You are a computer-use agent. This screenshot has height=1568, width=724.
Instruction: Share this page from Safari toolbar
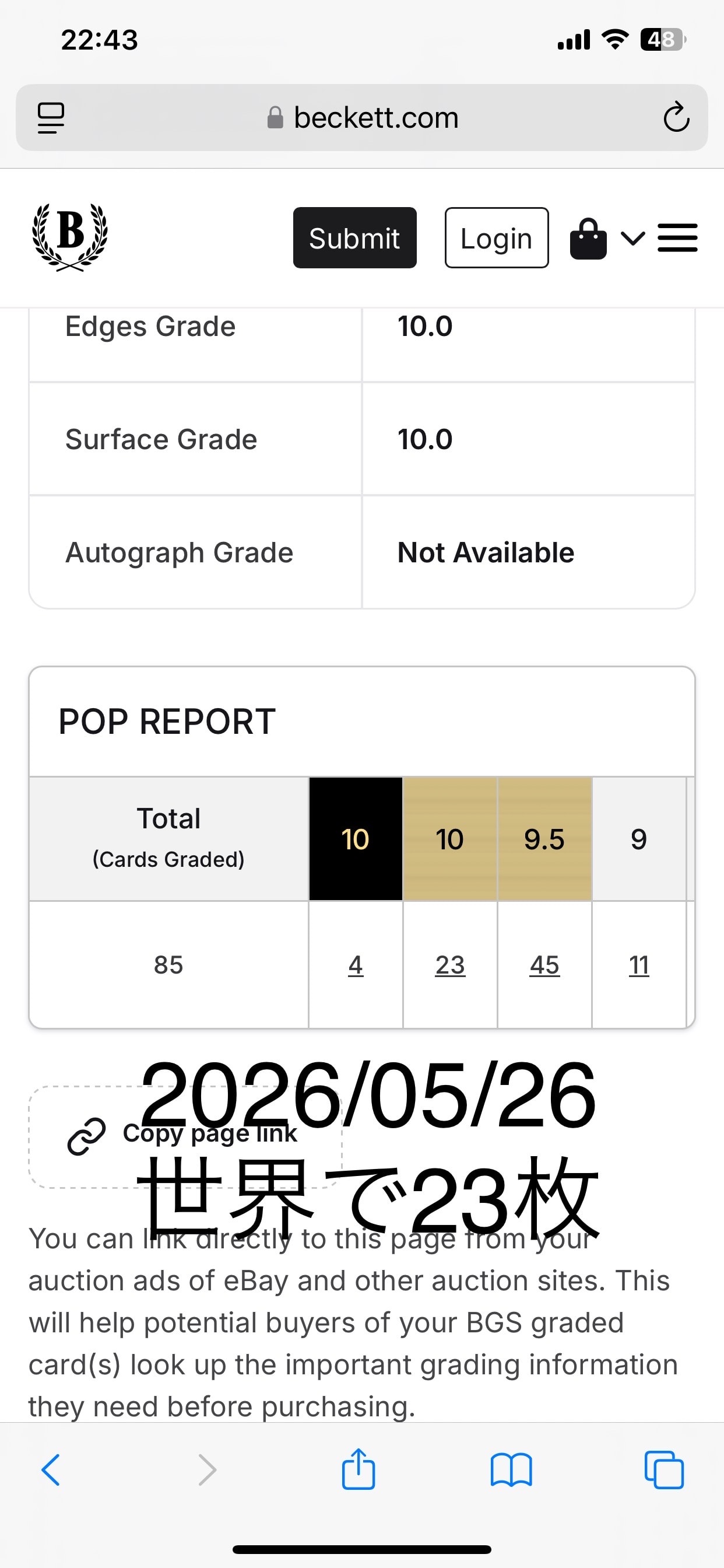(x=359, y=1469)
